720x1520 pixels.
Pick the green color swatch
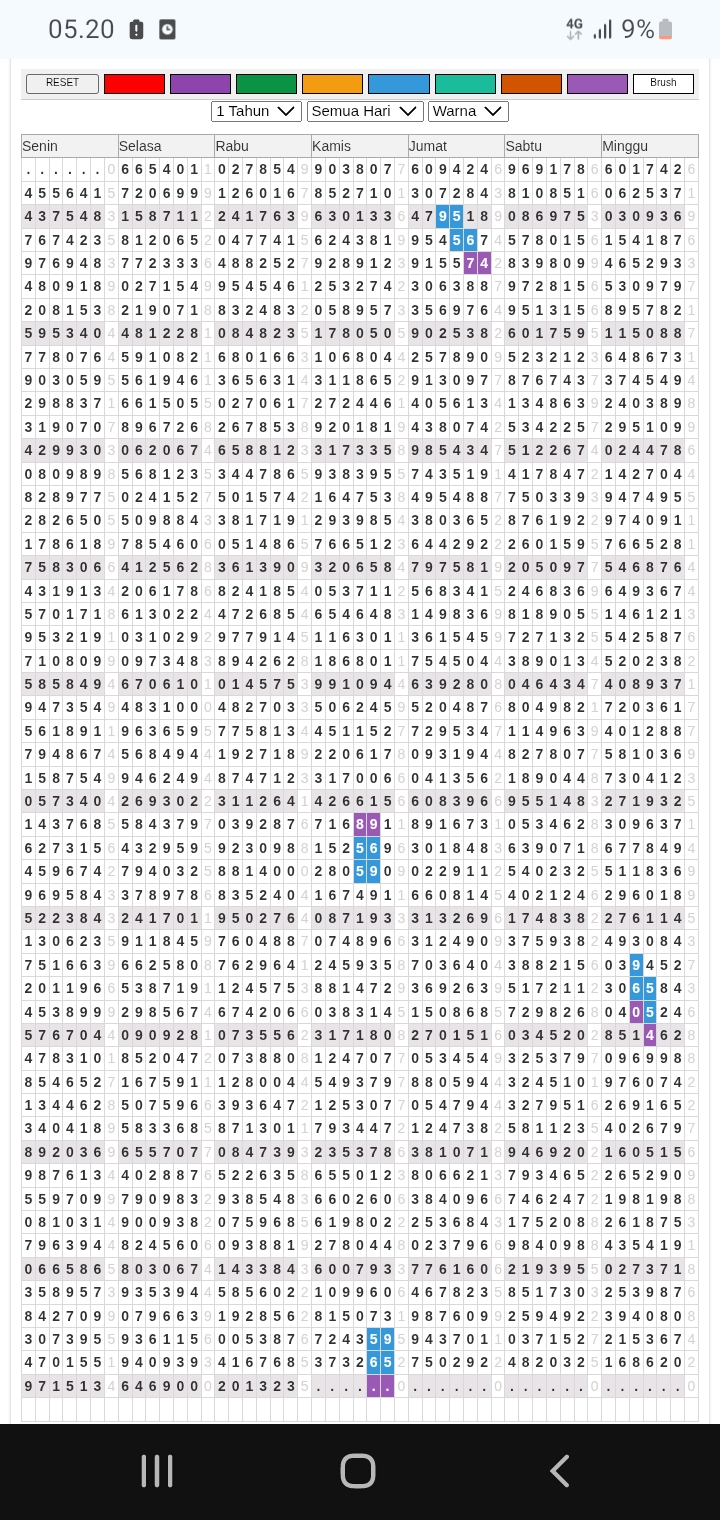[266, 84]
